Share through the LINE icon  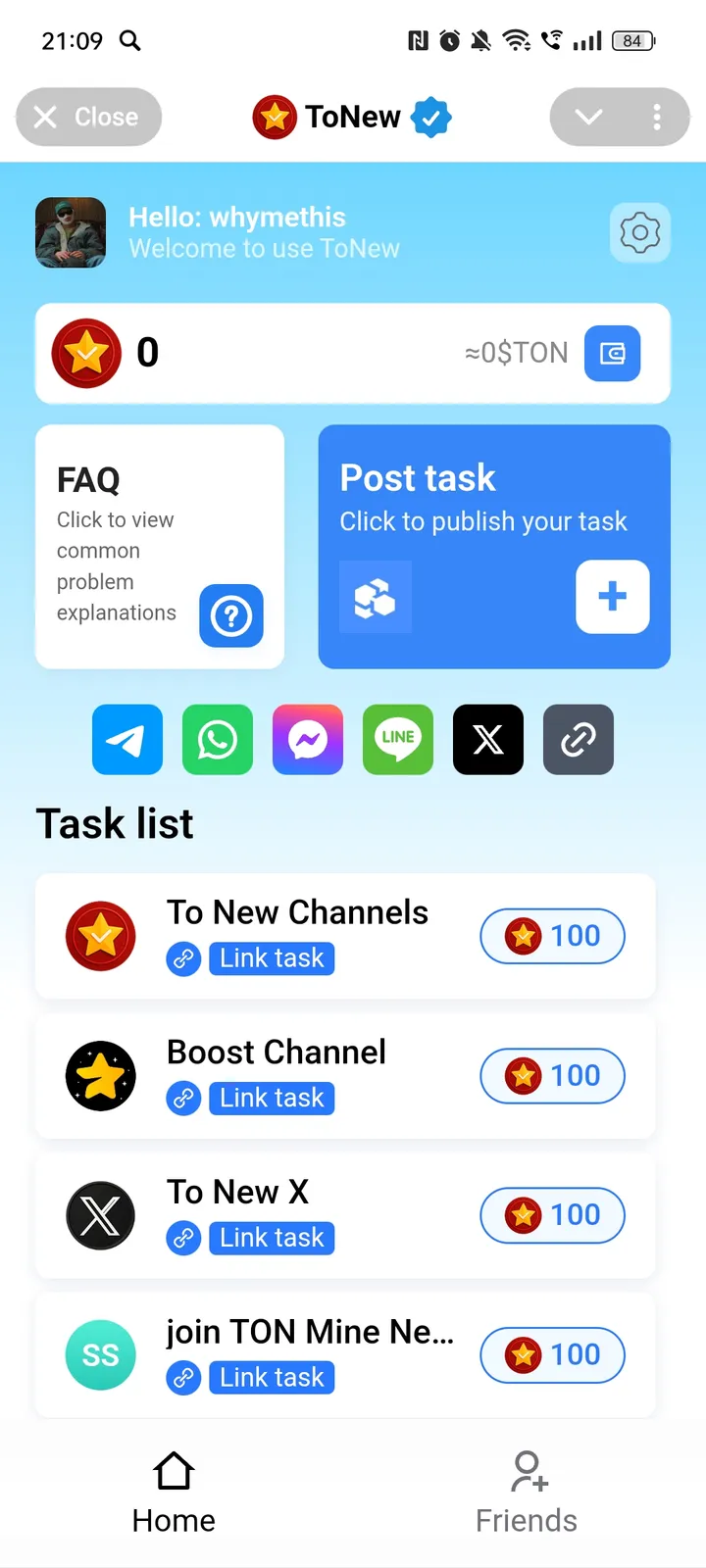coord(397,740)
